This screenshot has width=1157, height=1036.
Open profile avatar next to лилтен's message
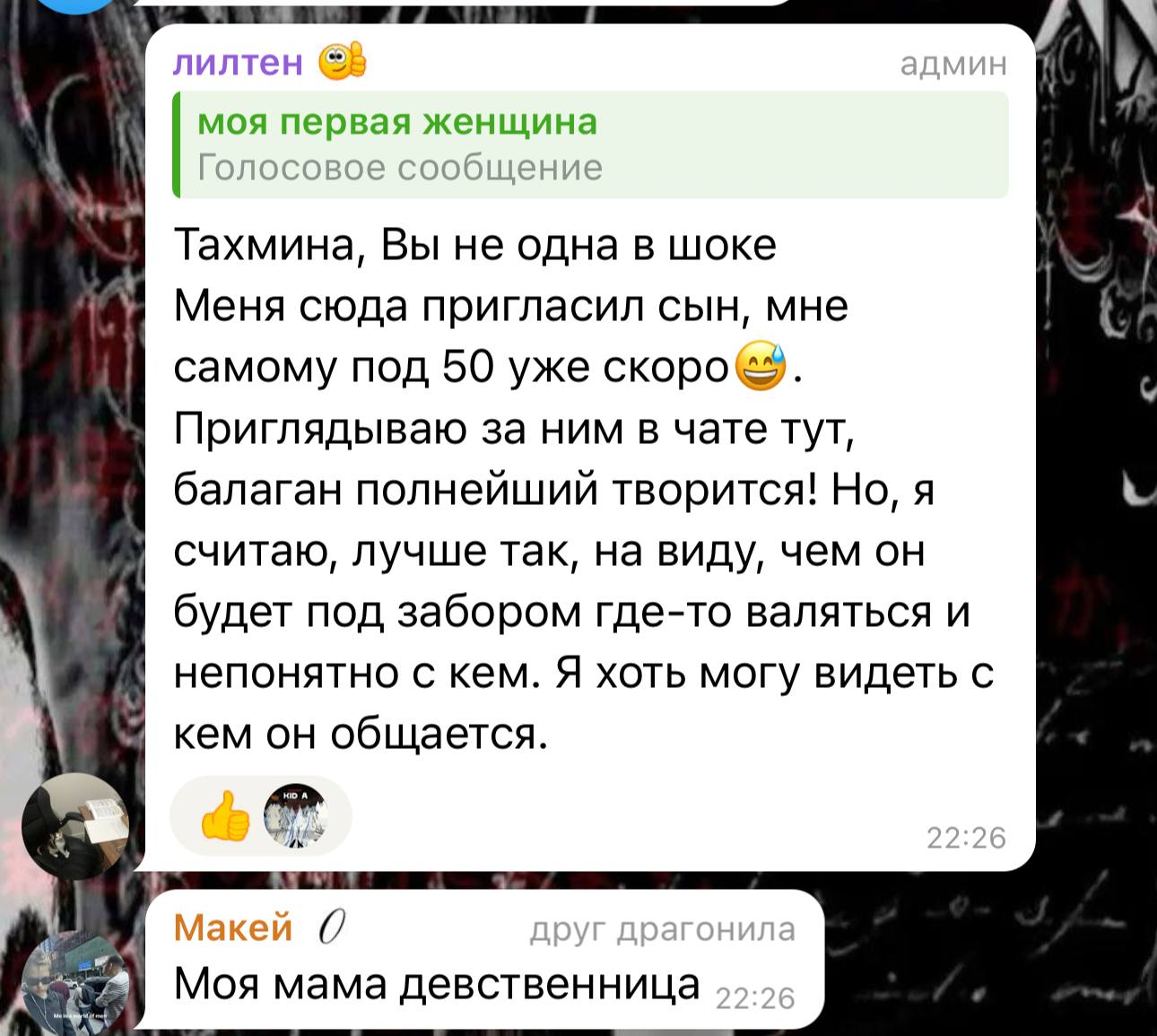(75, 825)
